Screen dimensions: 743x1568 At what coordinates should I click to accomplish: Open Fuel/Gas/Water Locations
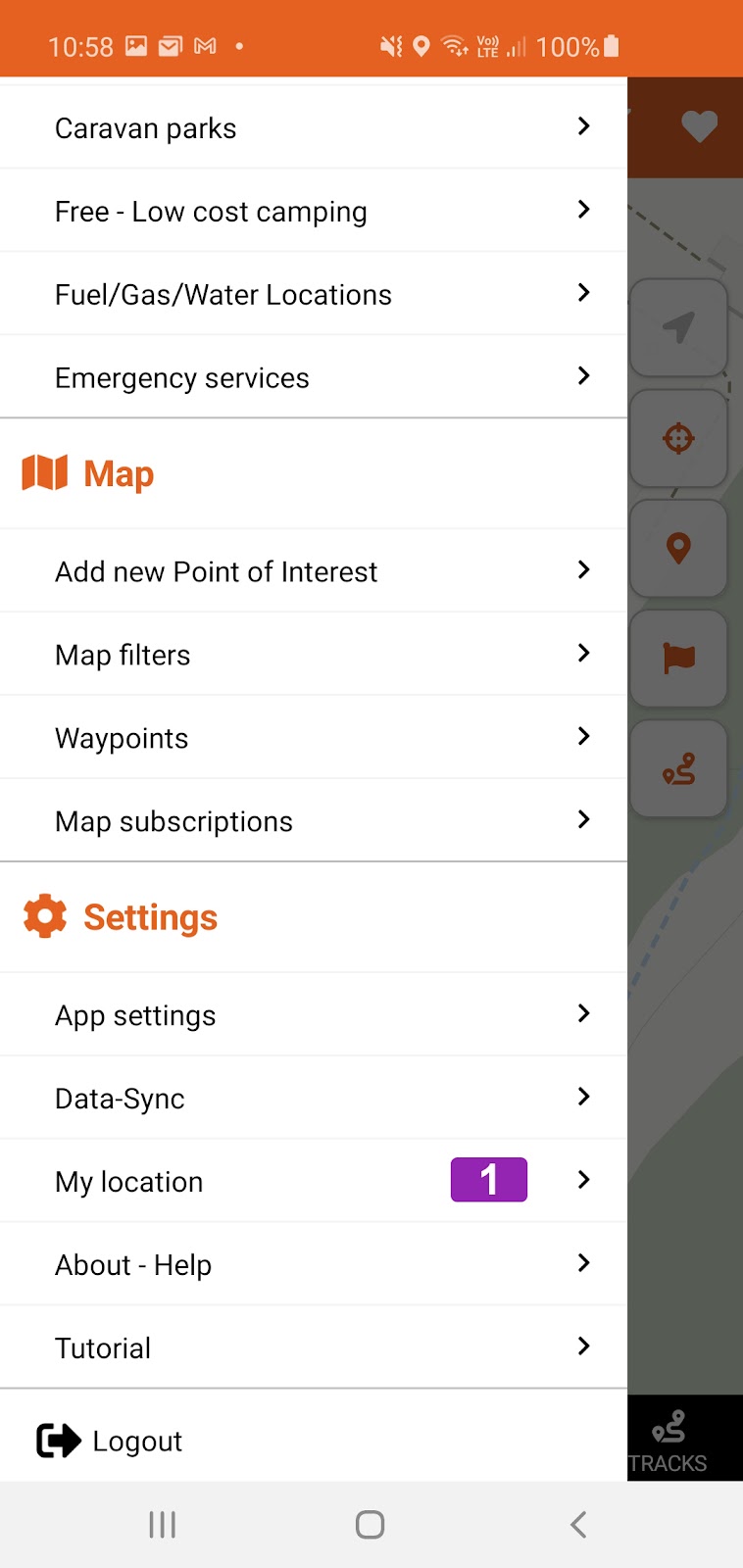[314, 295]
